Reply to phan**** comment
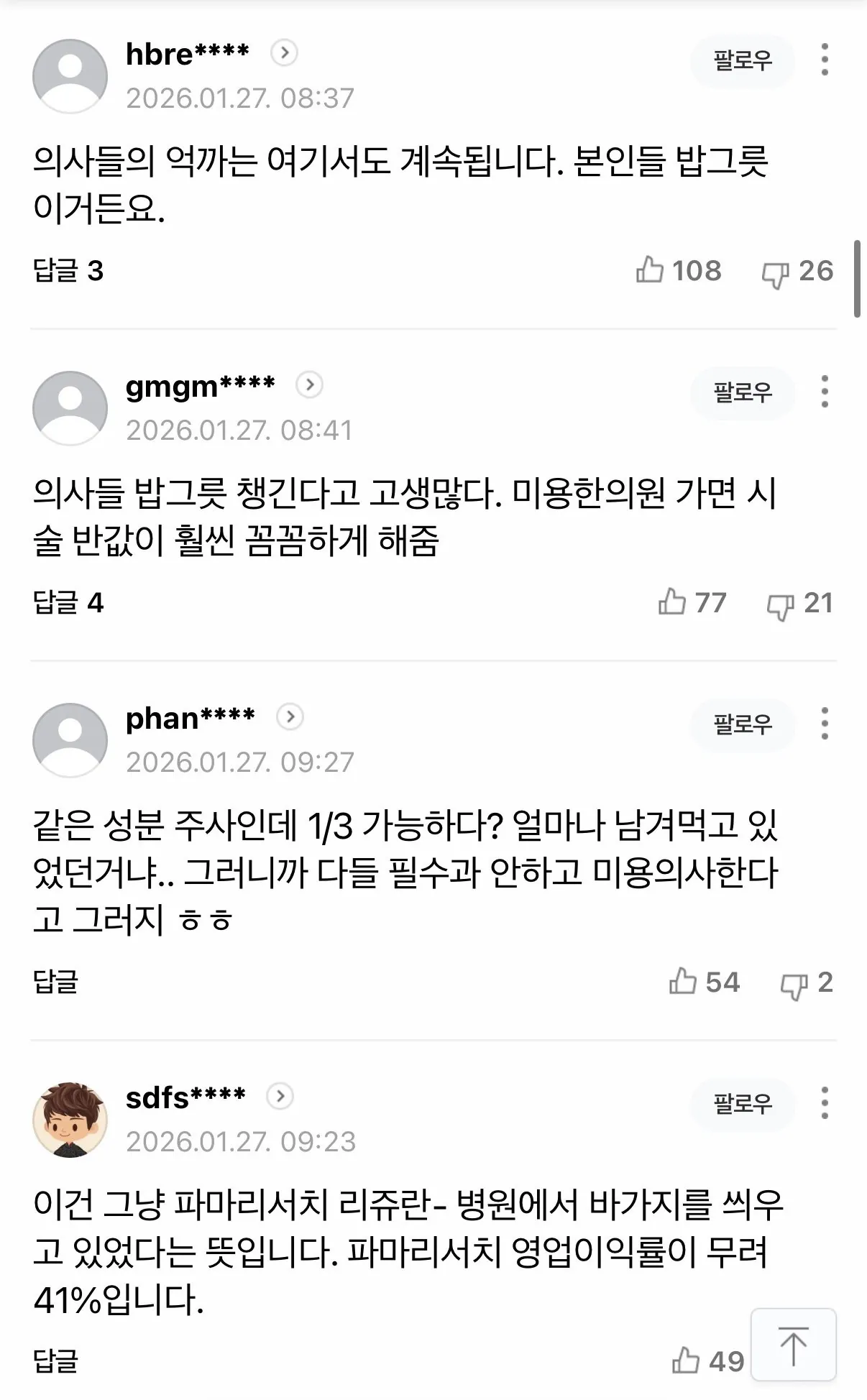 tap(55, 982)
